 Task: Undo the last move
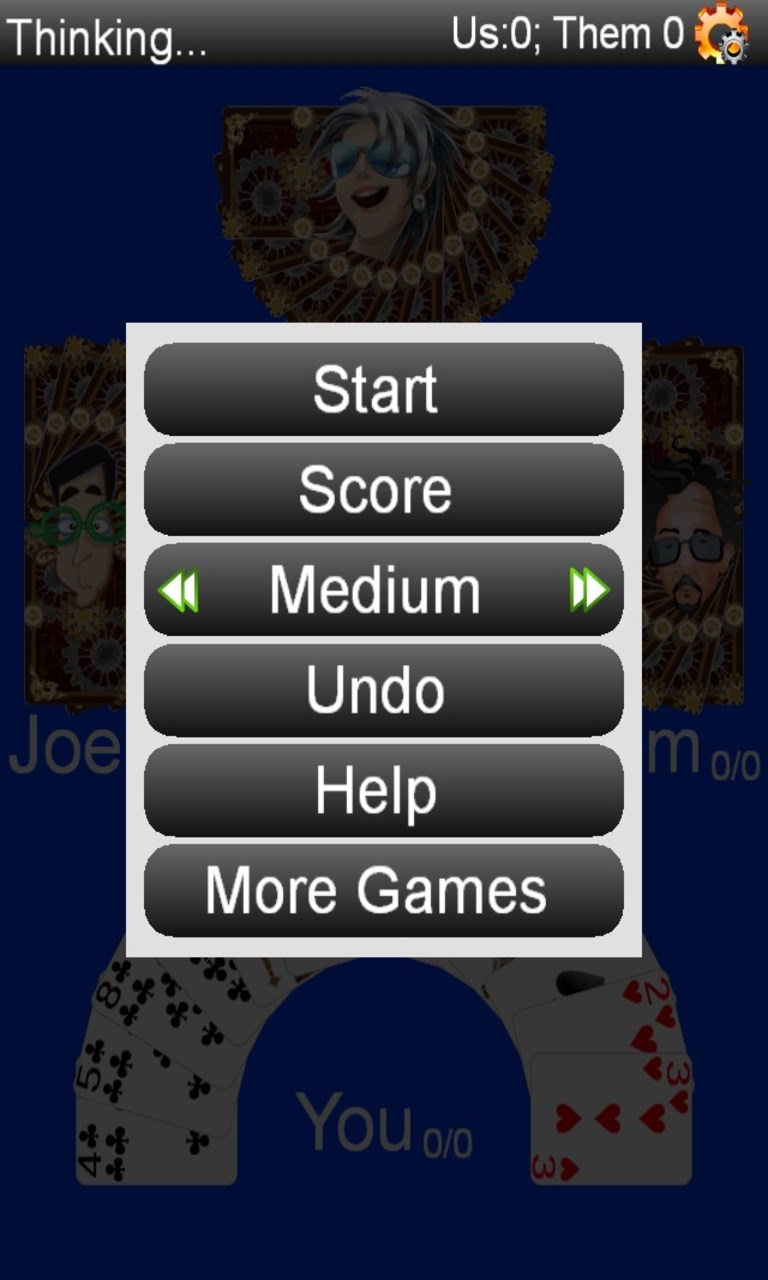(383, 690)
